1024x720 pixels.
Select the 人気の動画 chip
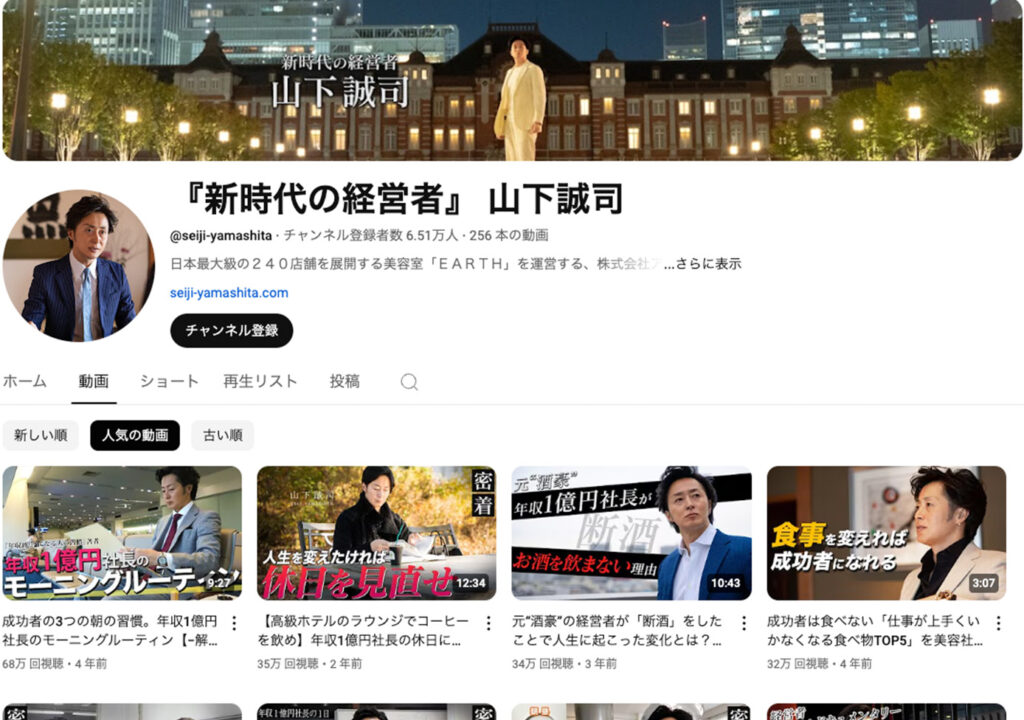coord(135,435)
